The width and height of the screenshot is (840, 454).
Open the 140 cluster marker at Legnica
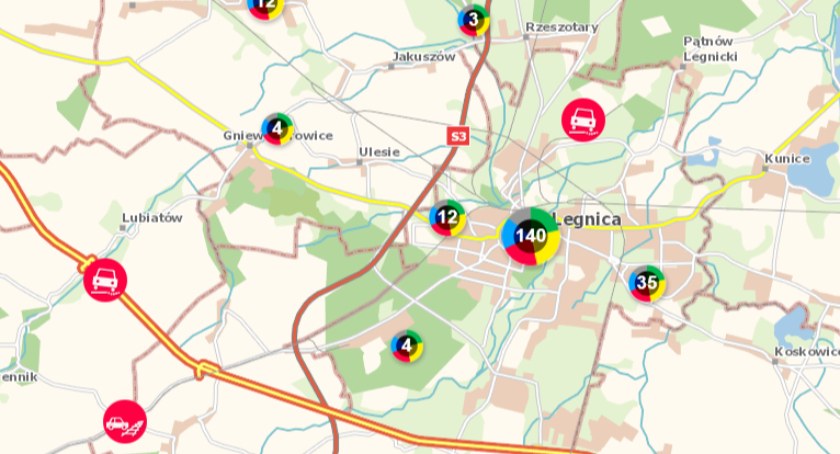coord(532,236)
